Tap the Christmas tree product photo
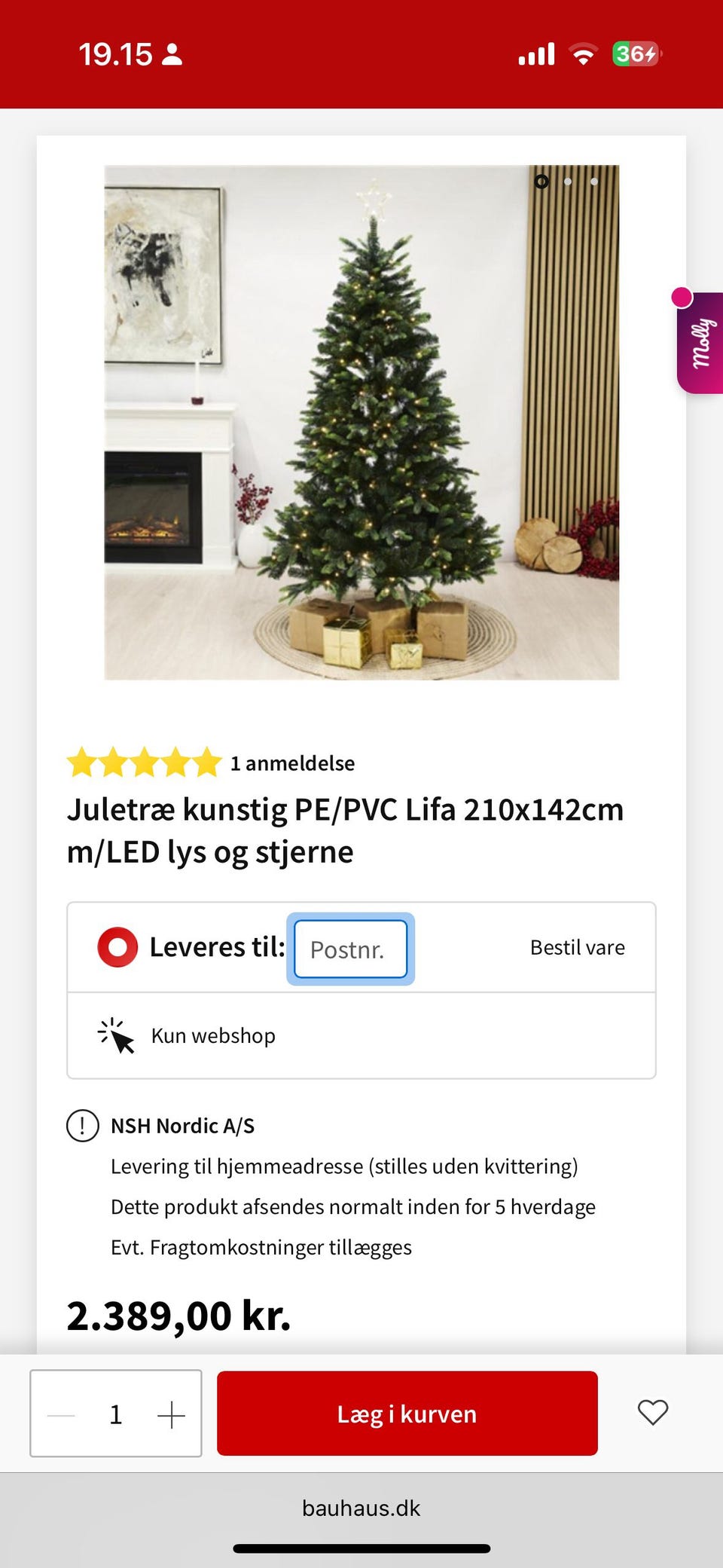This screenshot has height=1568, width=723. (361, 422)
